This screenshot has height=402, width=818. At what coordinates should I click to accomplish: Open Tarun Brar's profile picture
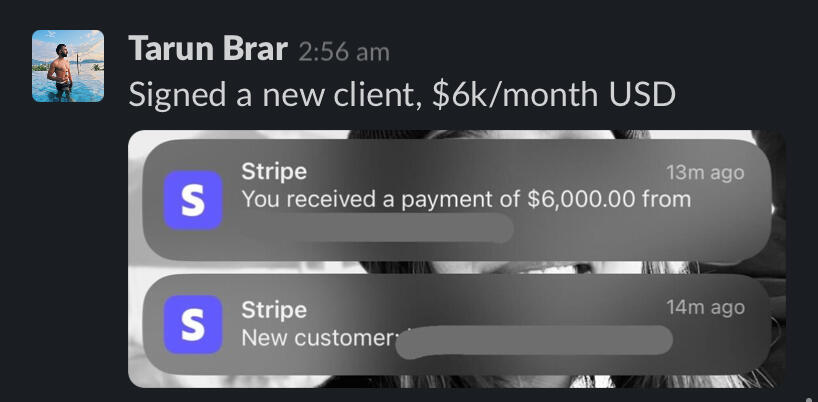coord(67,66)
